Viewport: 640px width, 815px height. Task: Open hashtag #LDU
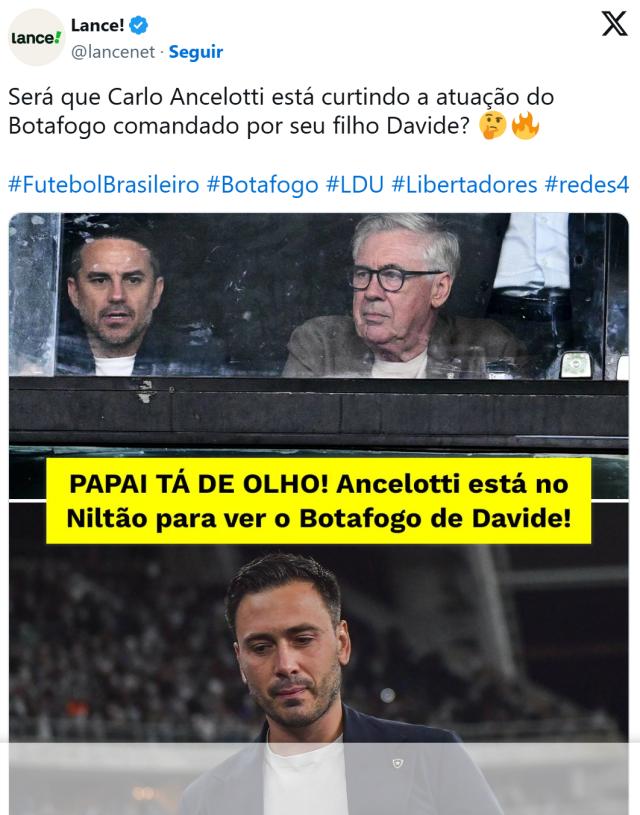click(354, 185)
